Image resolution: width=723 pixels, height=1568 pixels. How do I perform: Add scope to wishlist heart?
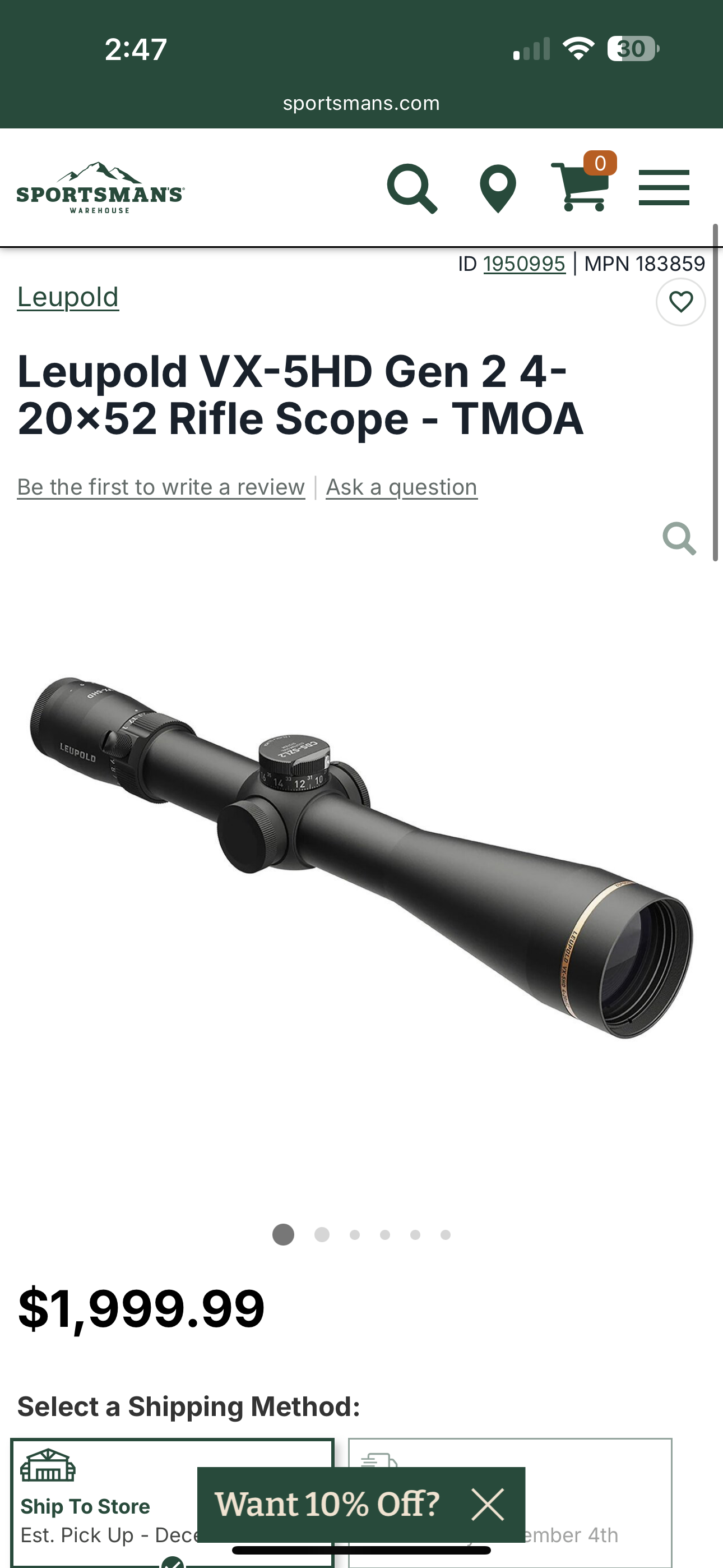680,302
